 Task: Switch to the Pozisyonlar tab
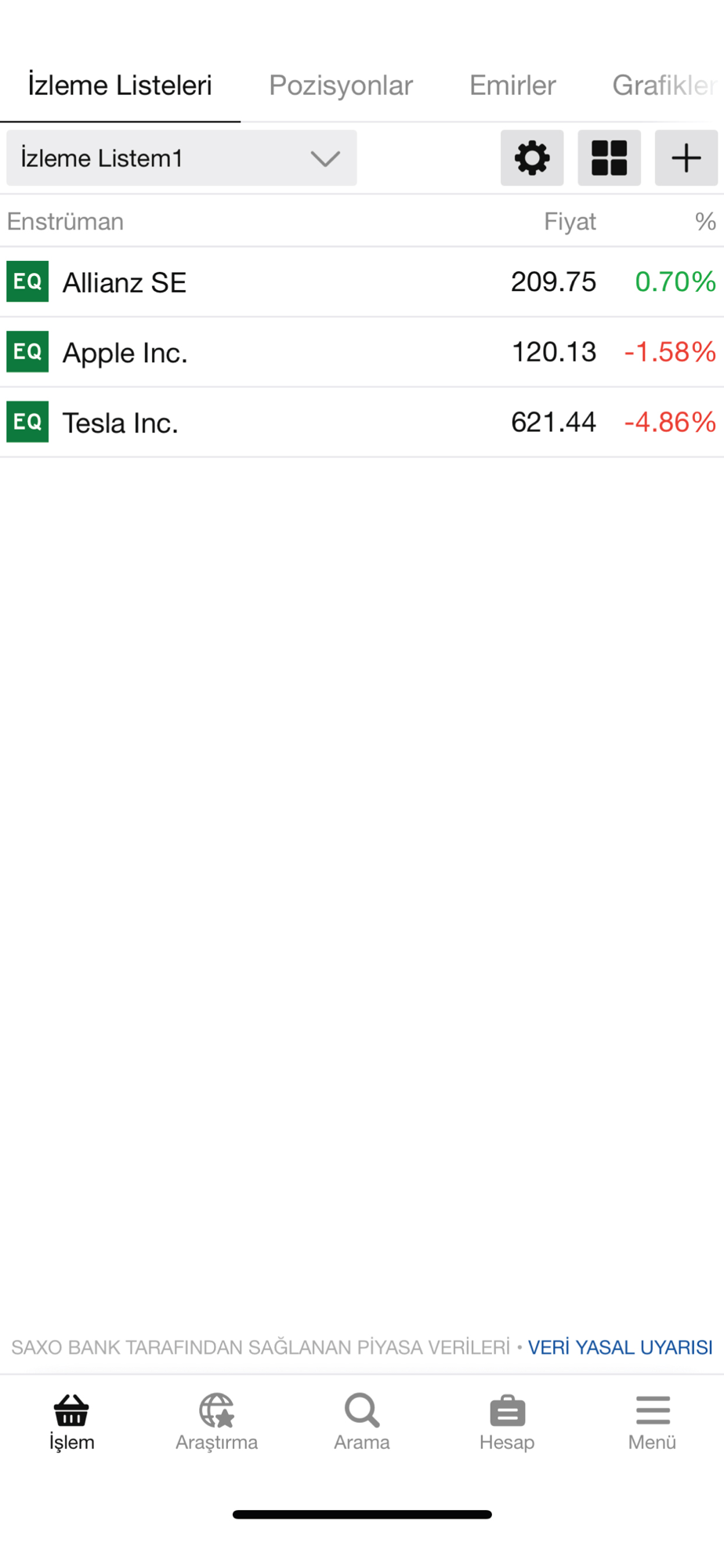pyautogui.click(x=341, y=85)
